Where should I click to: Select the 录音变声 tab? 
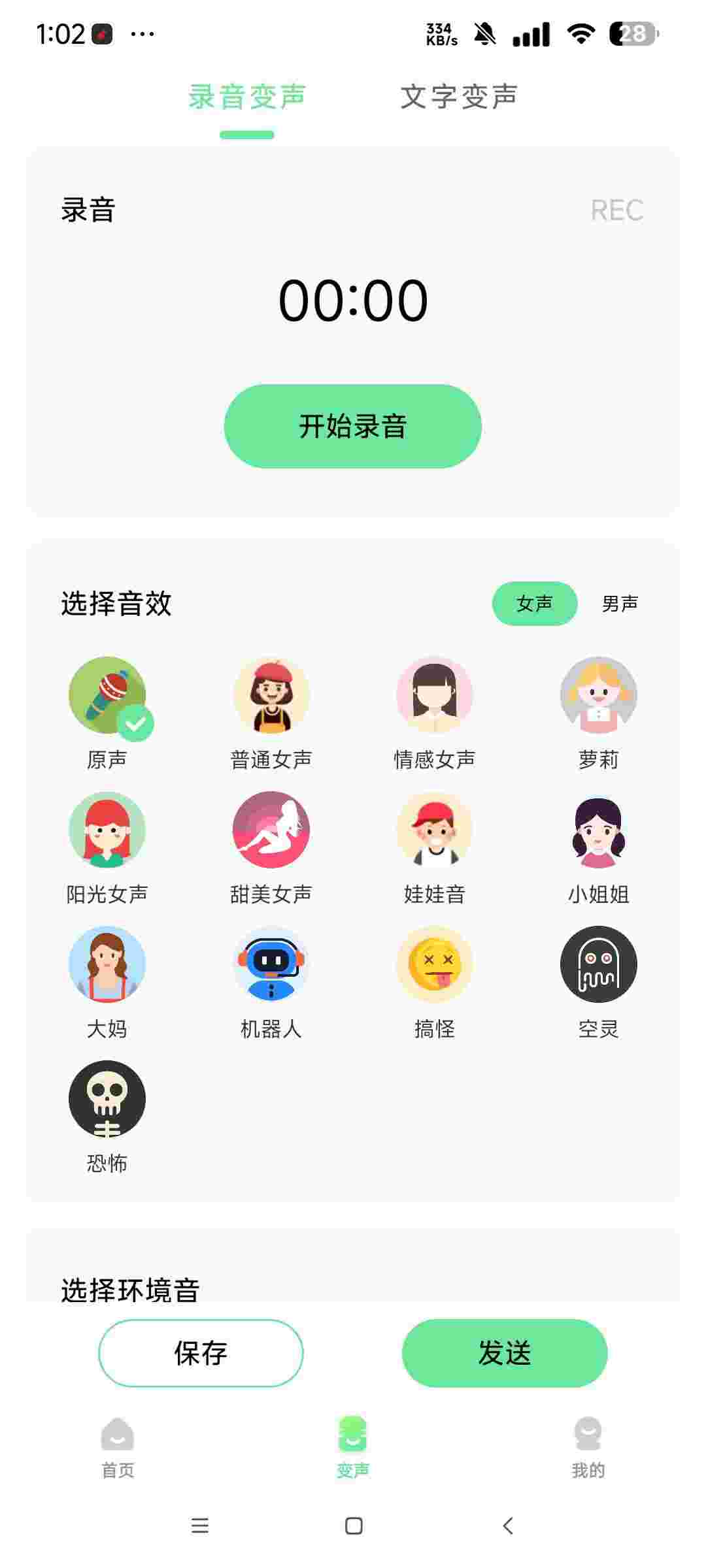click(247, 97)
